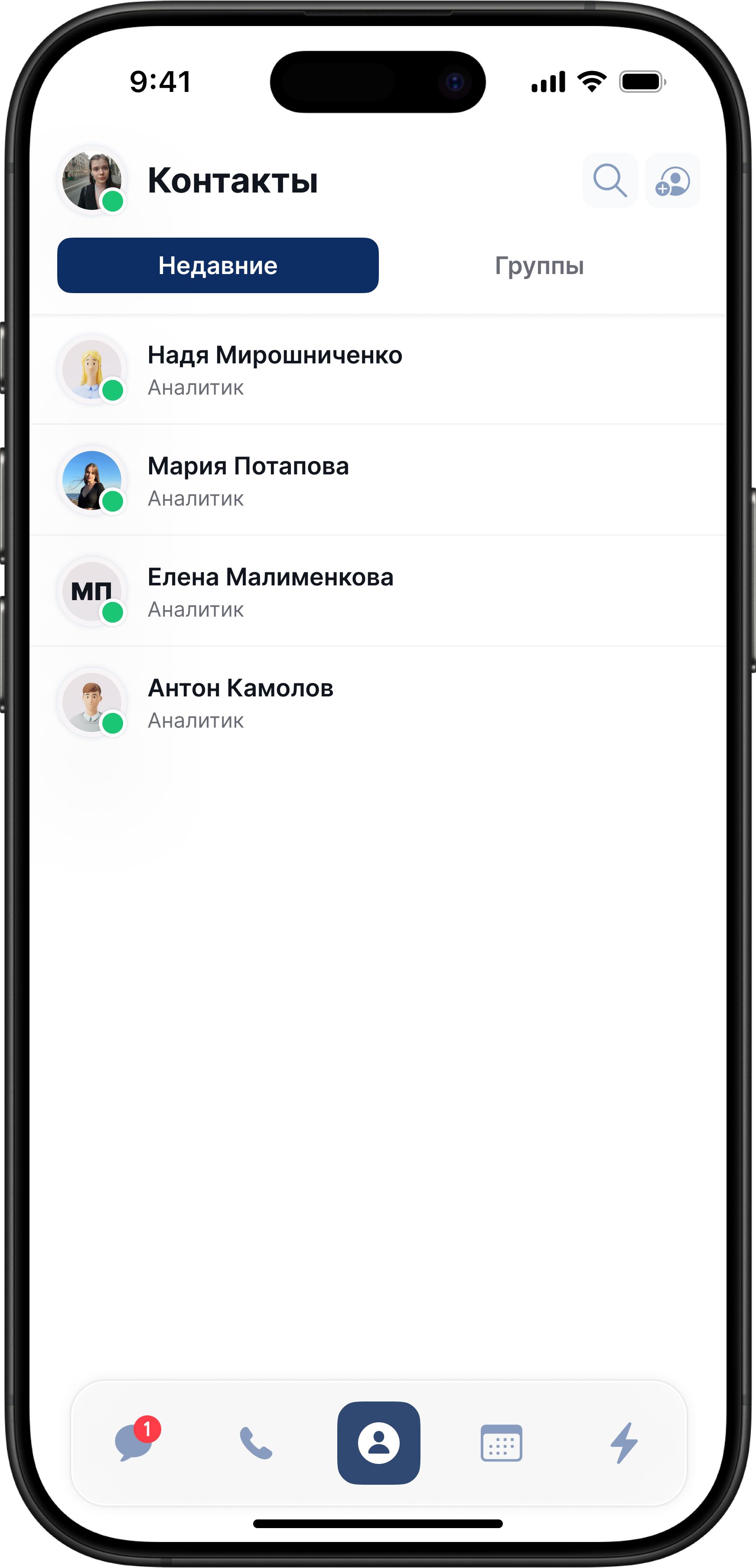Select the contacts tab in bottom bar
This screenshot has height=1568, width=756.
pyautogui.click(x=378, y=1443)
